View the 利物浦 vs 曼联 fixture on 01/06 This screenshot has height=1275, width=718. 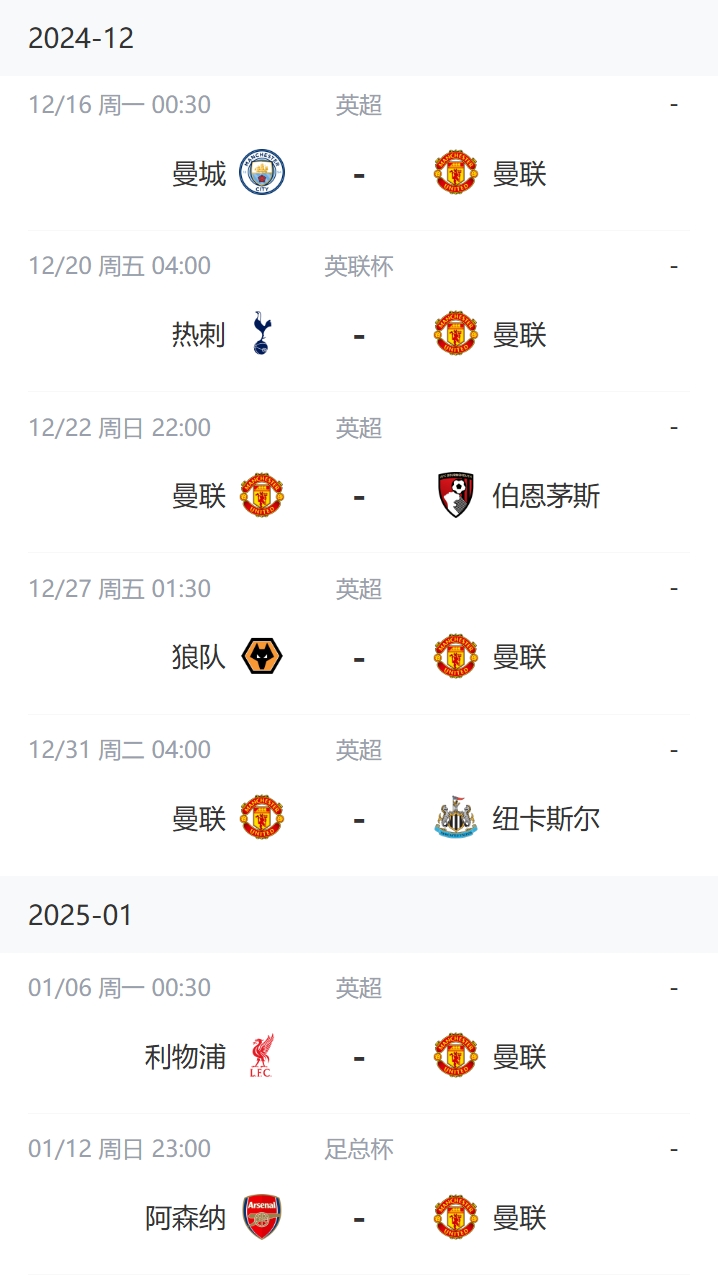coord(358,1057)
